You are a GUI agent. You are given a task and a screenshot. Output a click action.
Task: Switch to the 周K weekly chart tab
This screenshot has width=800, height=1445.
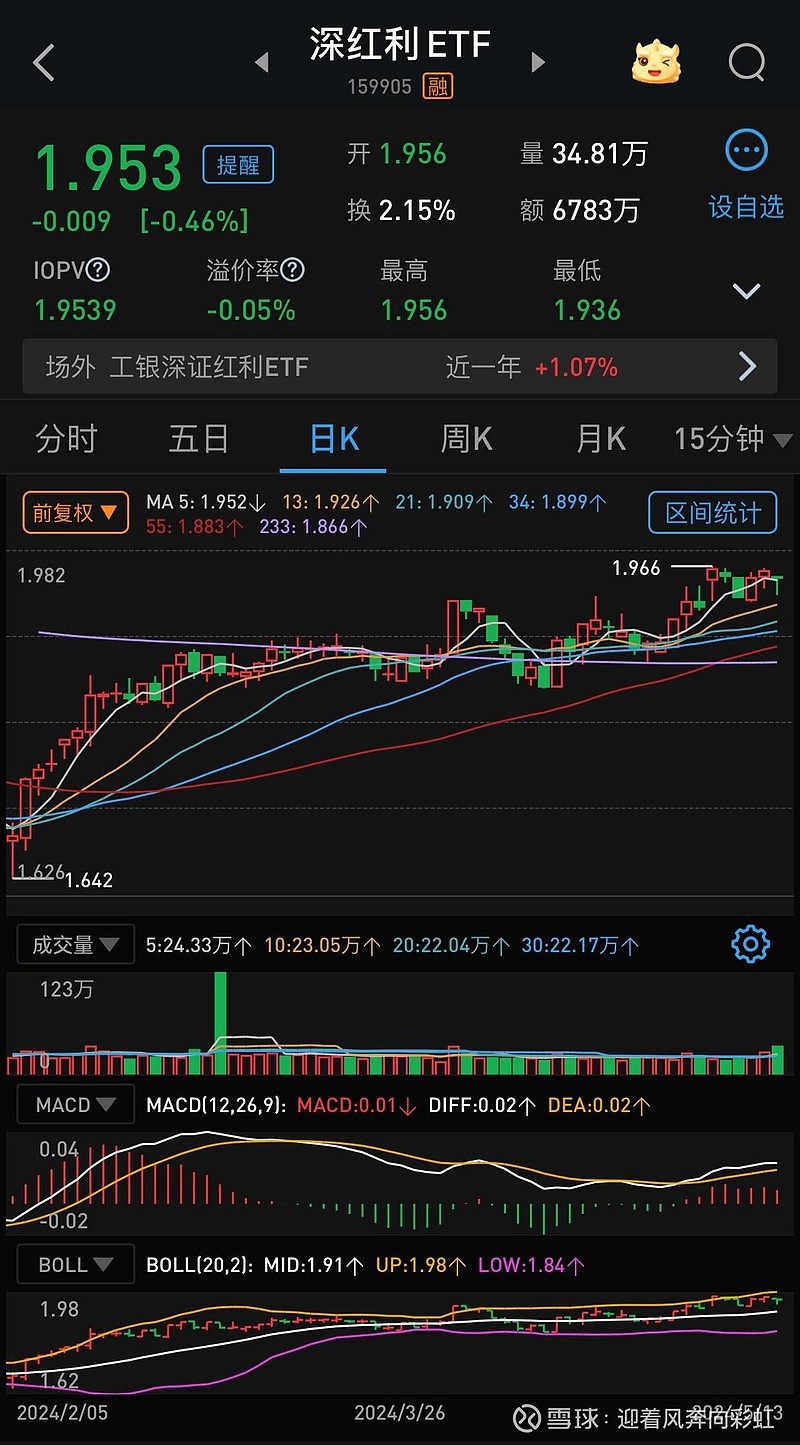(x=465, y=438)
